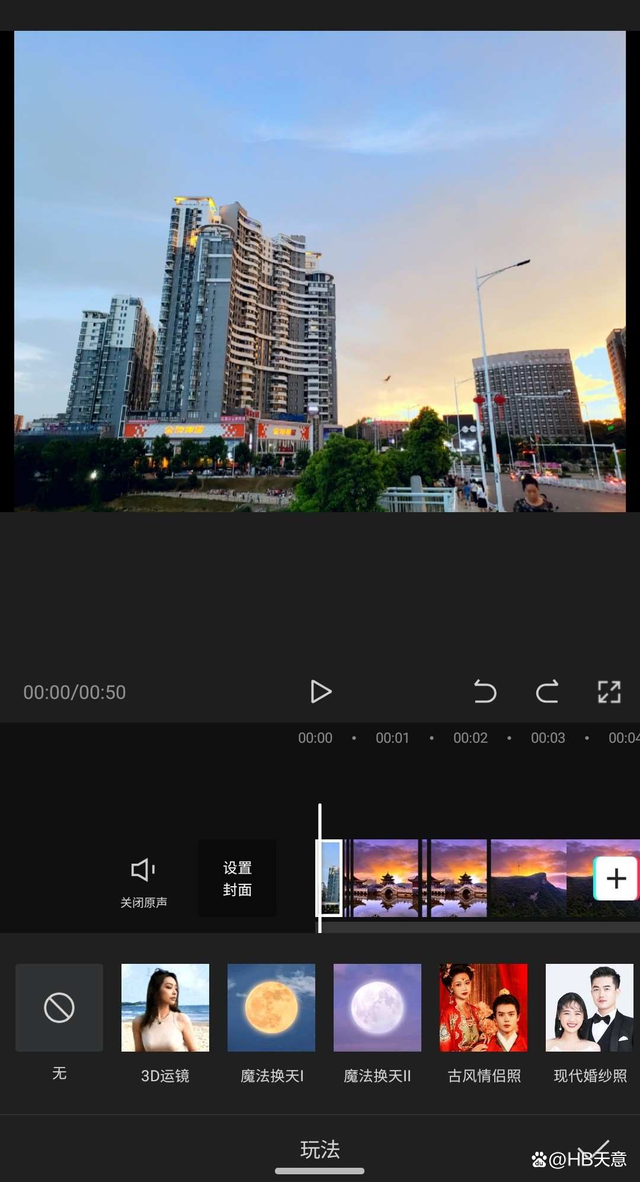Screen dimensions: 640x1182
Task: Select the first clip in the timeline
Action: pyautogui.click(x=330, y=878)
